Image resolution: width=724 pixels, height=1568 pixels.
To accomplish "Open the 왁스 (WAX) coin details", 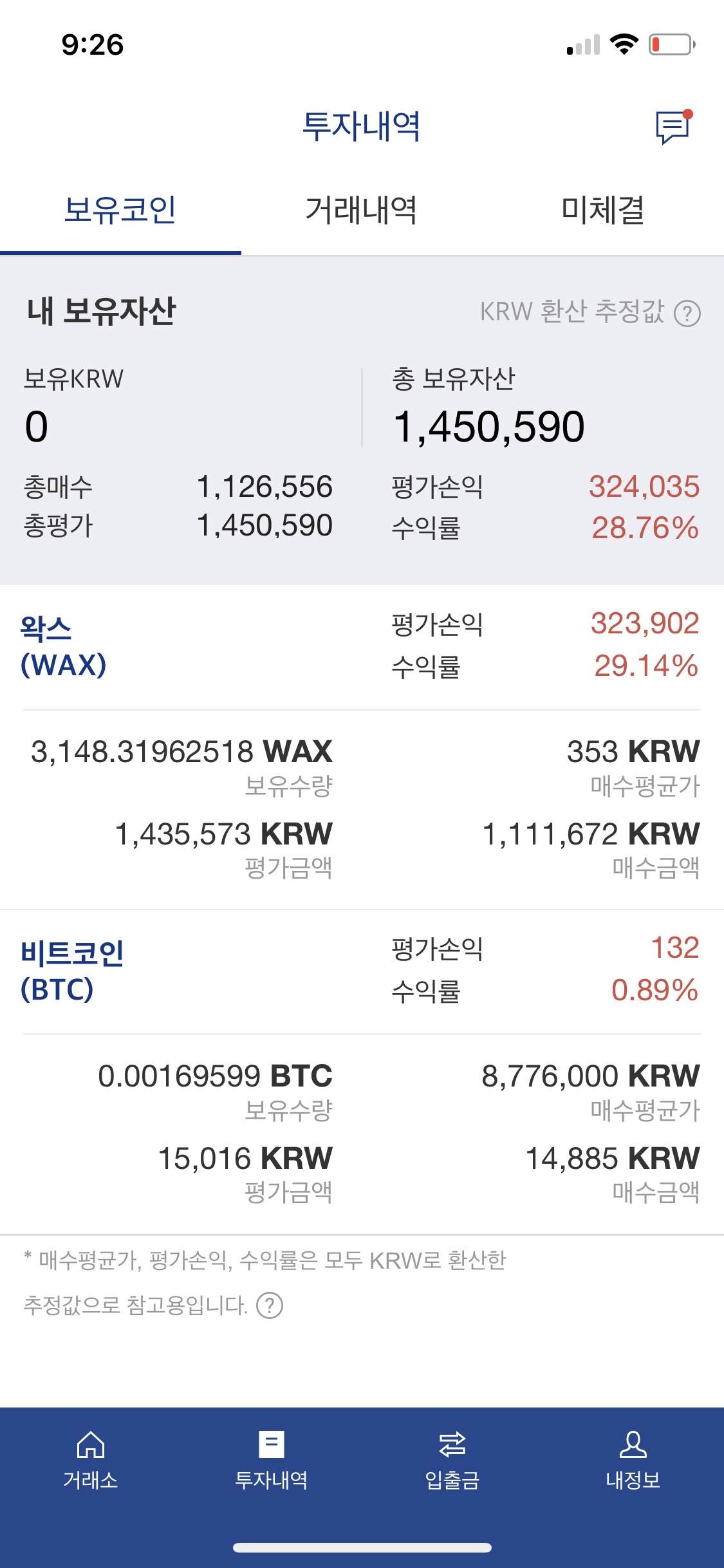I will [64, 644].
